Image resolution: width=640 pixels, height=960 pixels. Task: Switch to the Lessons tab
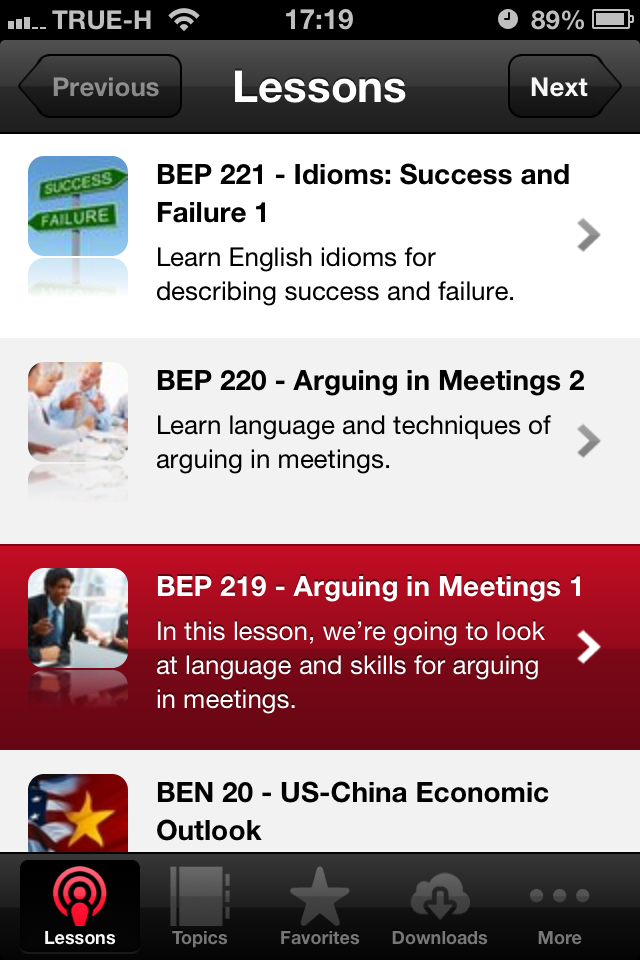[80, 906]
